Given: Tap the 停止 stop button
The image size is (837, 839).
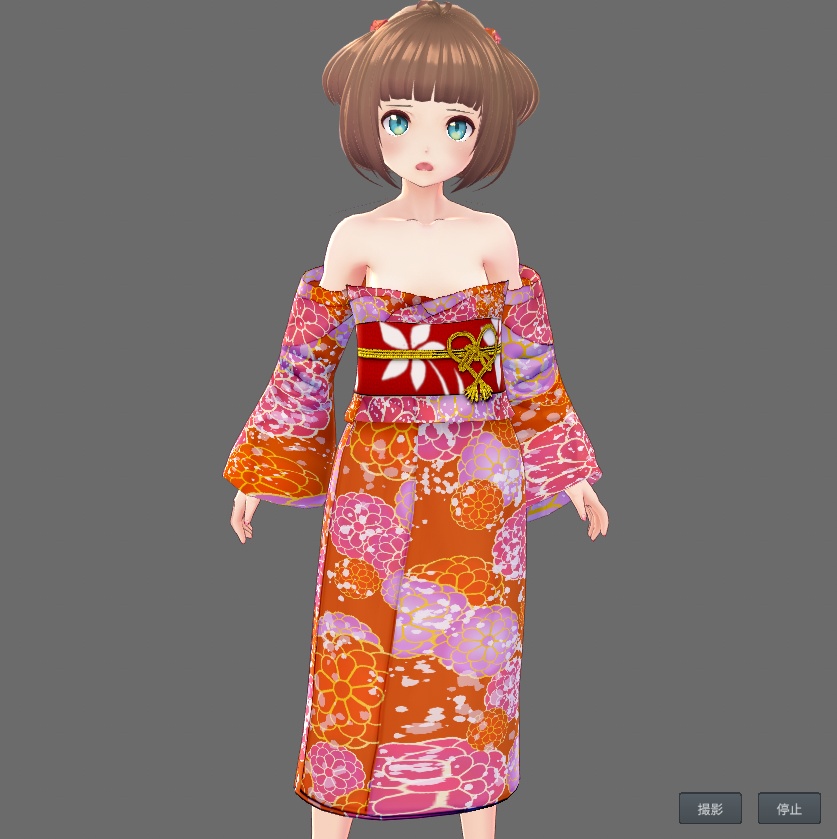Looking at the screenshot, I should click(789, 808).
